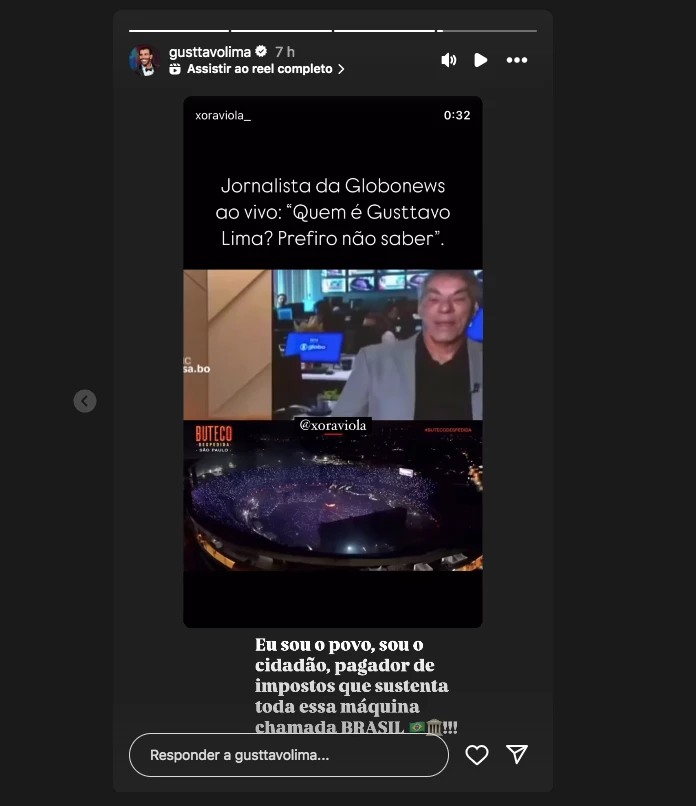
Task: Tap the Responder a gusttavolima reply field
Action: pos(288,755)
